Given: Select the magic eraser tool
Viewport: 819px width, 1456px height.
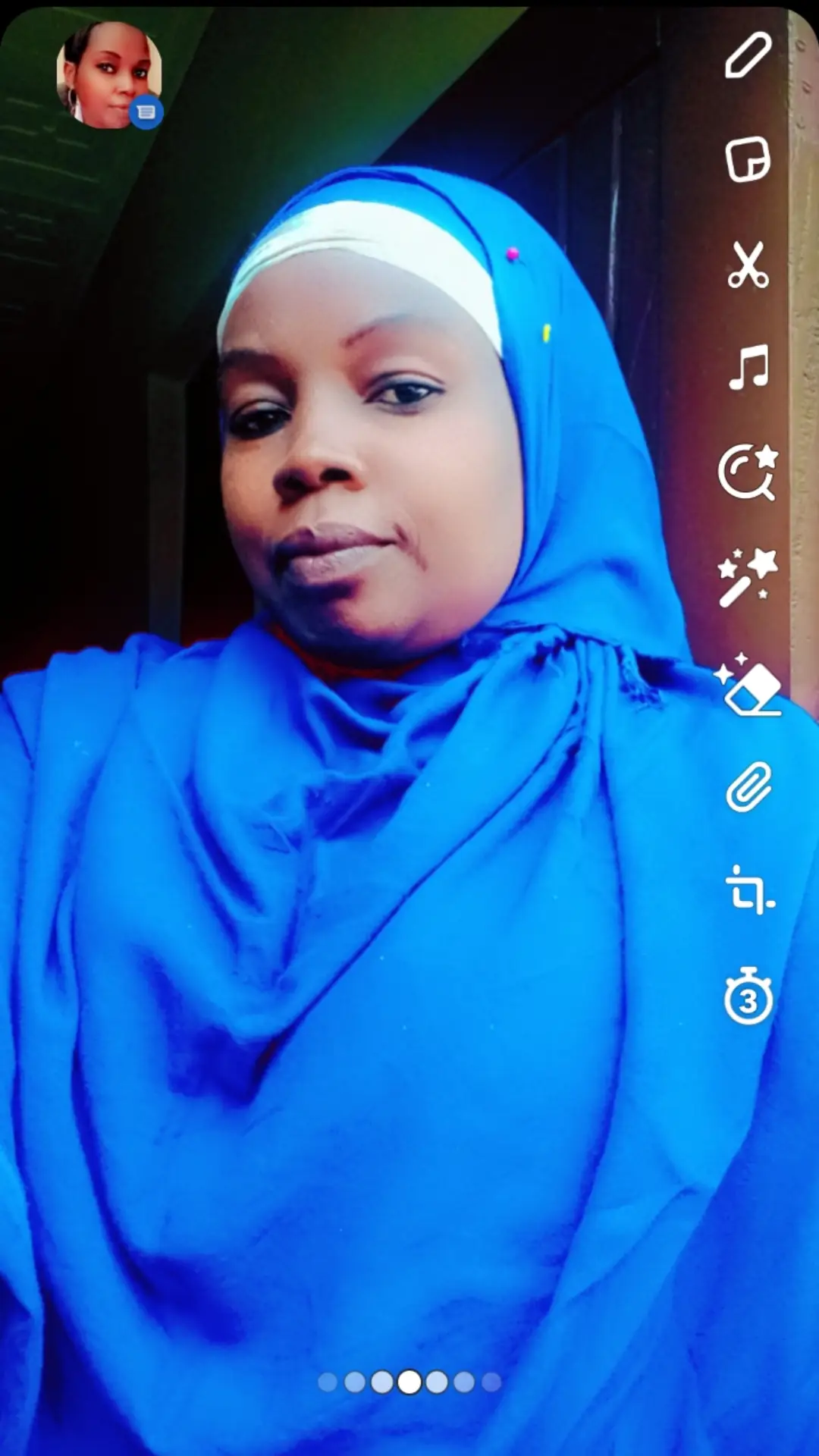Looking at the screenshot, I should point(749,687).
